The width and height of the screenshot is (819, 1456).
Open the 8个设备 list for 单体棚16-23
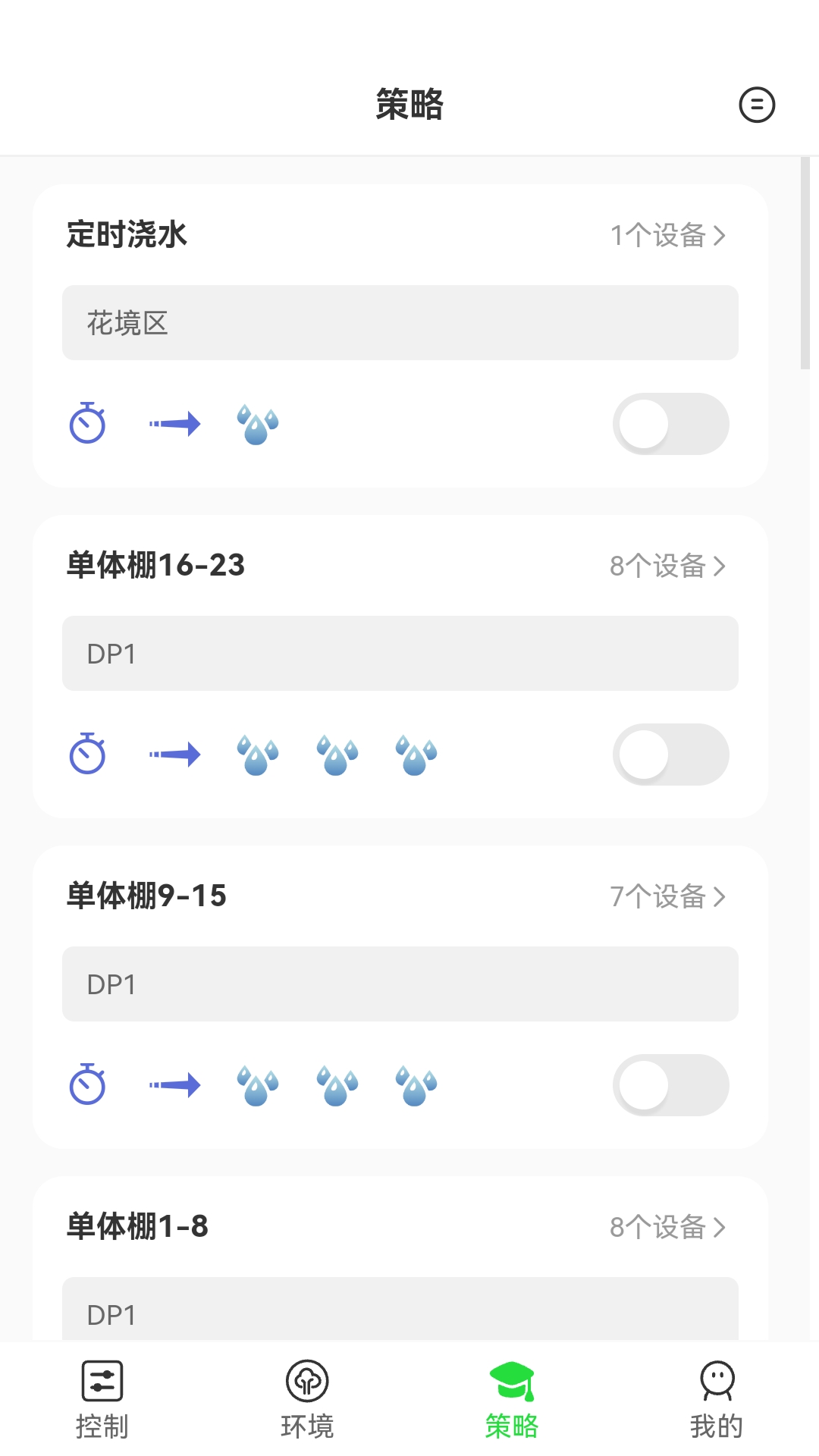point(667,566)
